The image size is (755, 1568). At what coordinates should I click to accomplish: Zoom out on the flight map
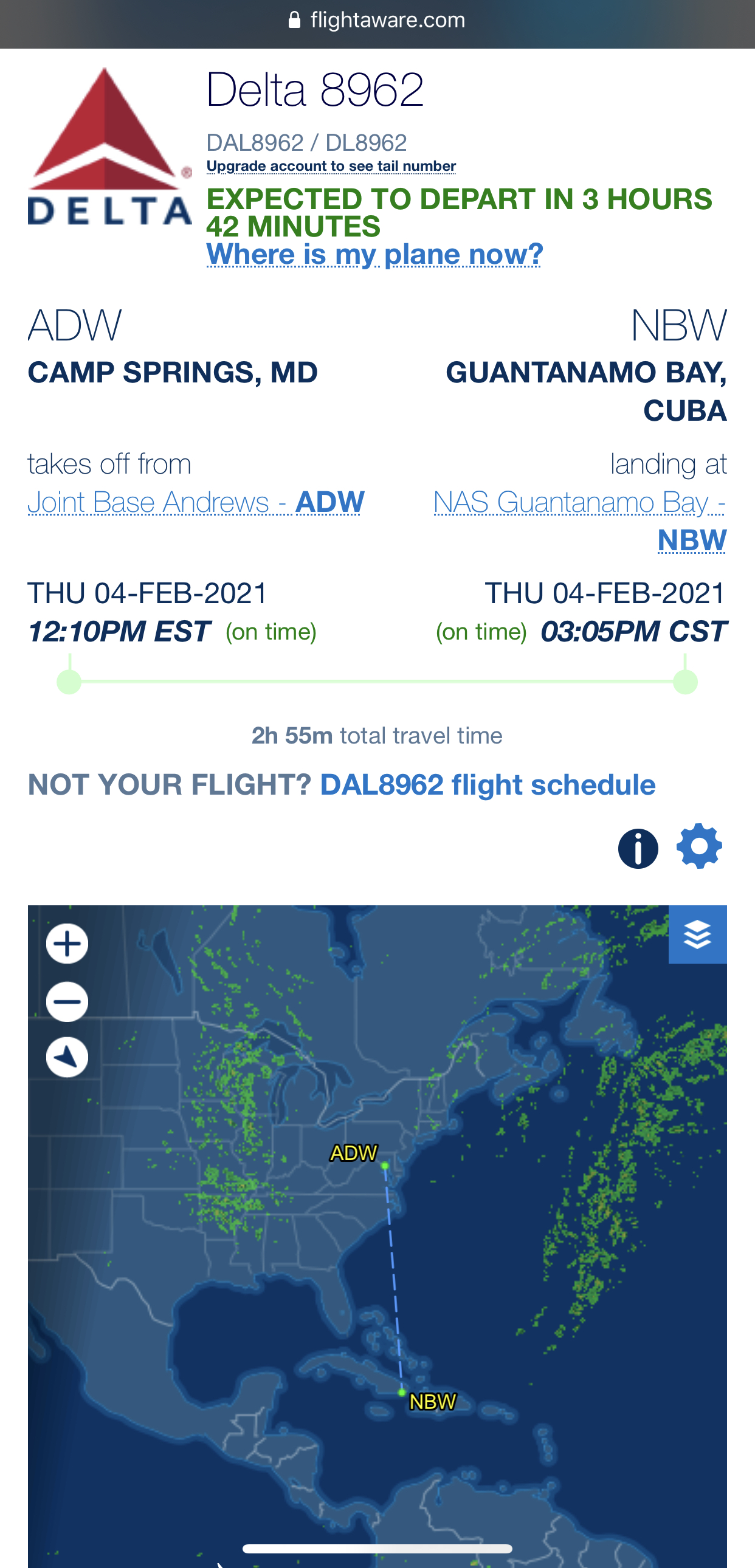[x=67, y=1001]
